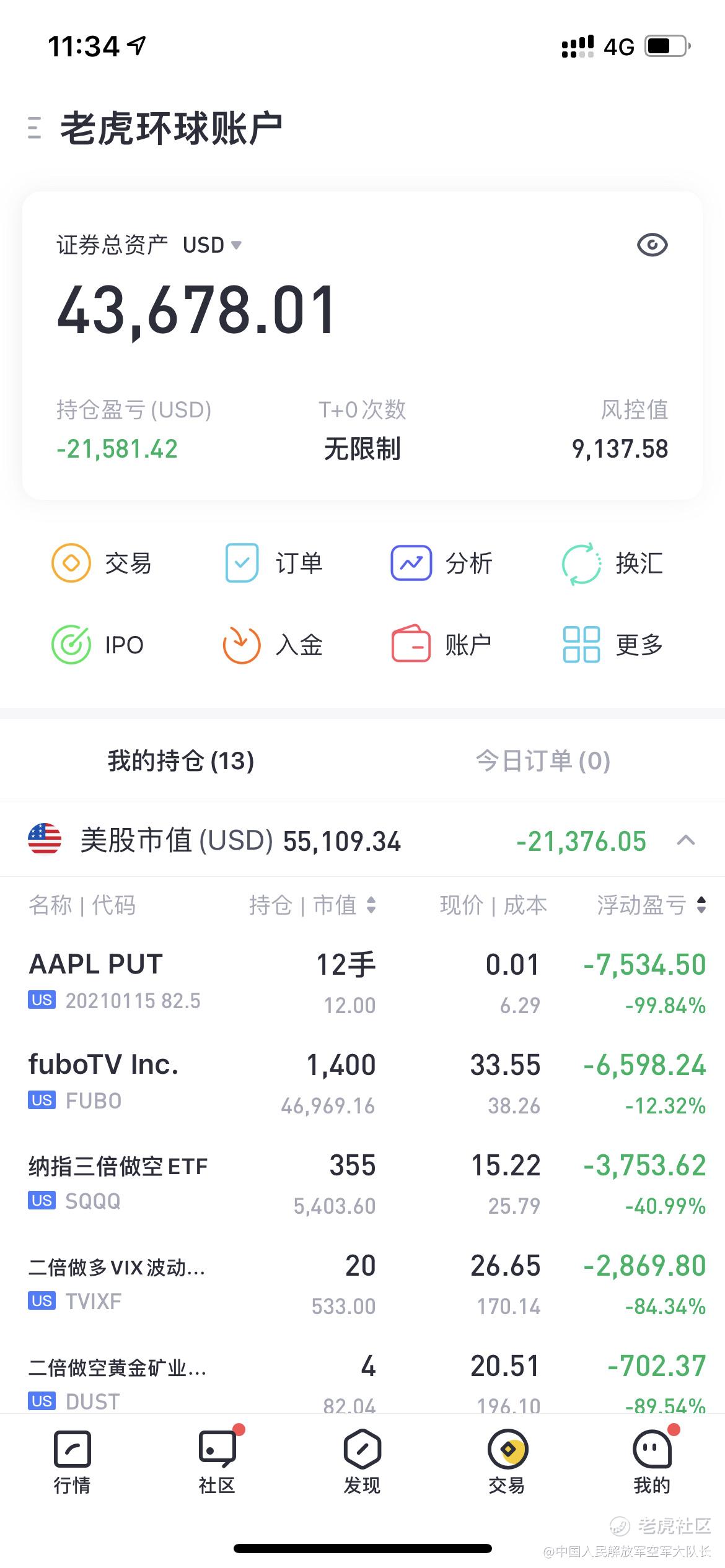This screenshot has width=725, height=1568.
Task: Go to the 行情 quotes tab
Action: 72,1461
